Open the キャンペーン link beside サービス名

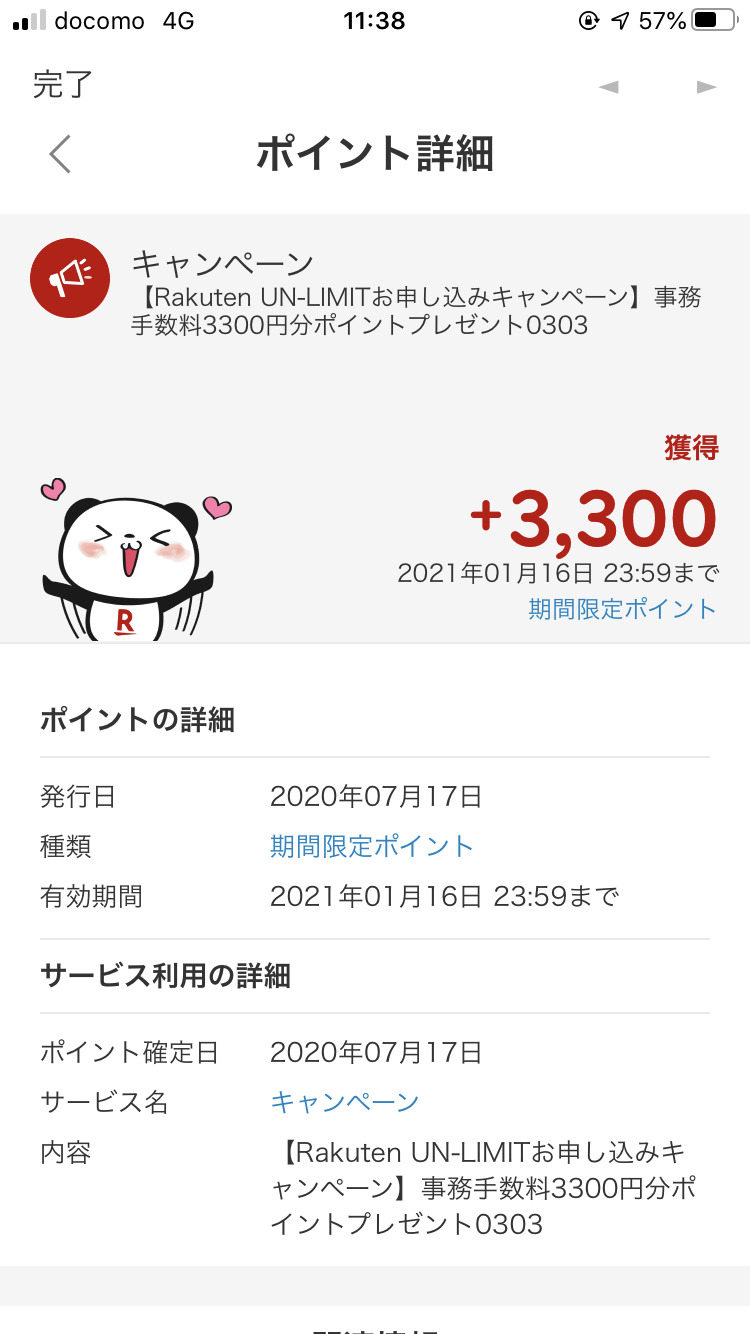(344, 1102)
